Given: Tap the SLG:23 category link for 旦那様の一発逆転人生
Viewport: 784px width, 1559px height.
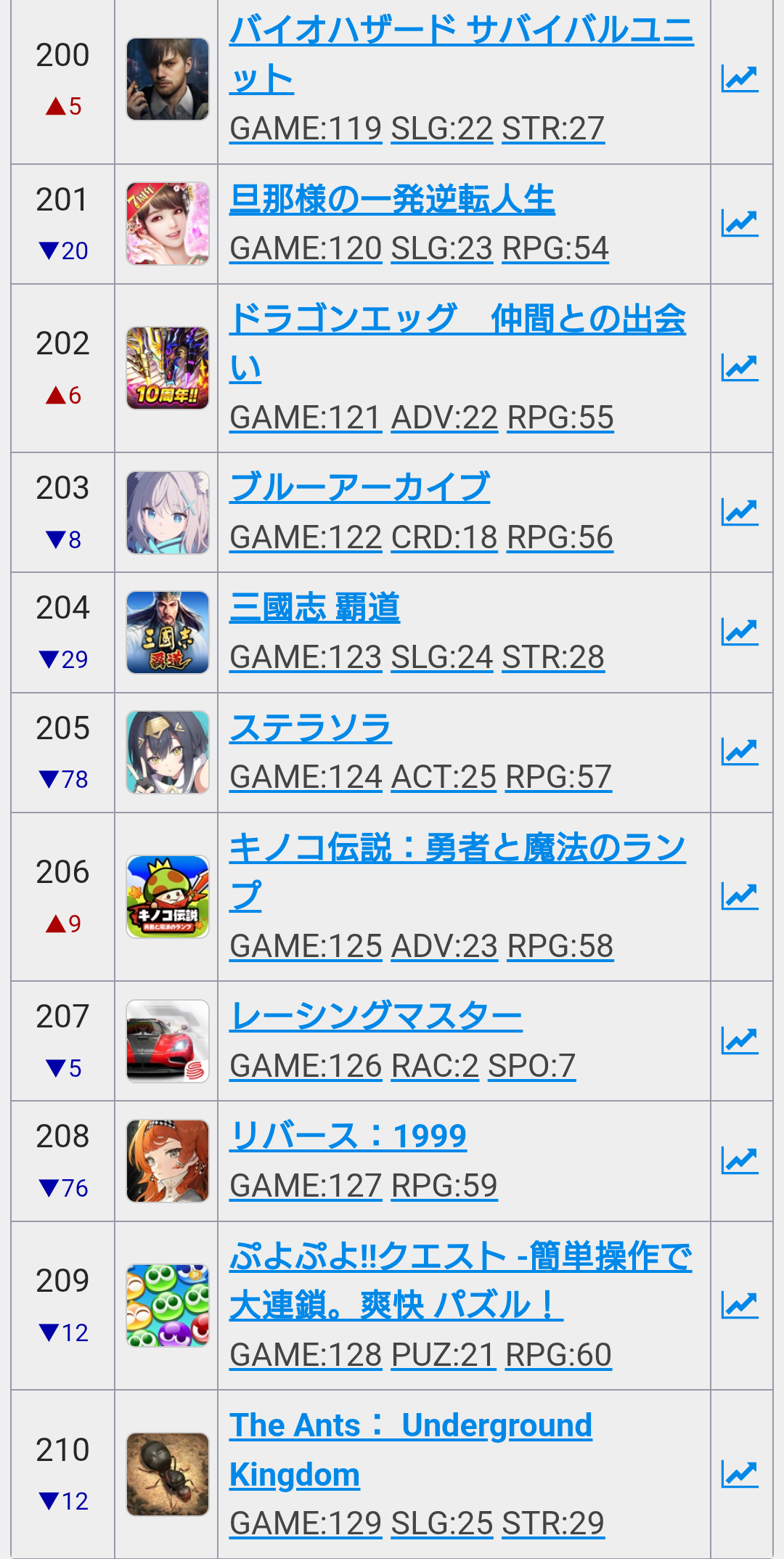Looking at the screenshot, I should point(441,248).
